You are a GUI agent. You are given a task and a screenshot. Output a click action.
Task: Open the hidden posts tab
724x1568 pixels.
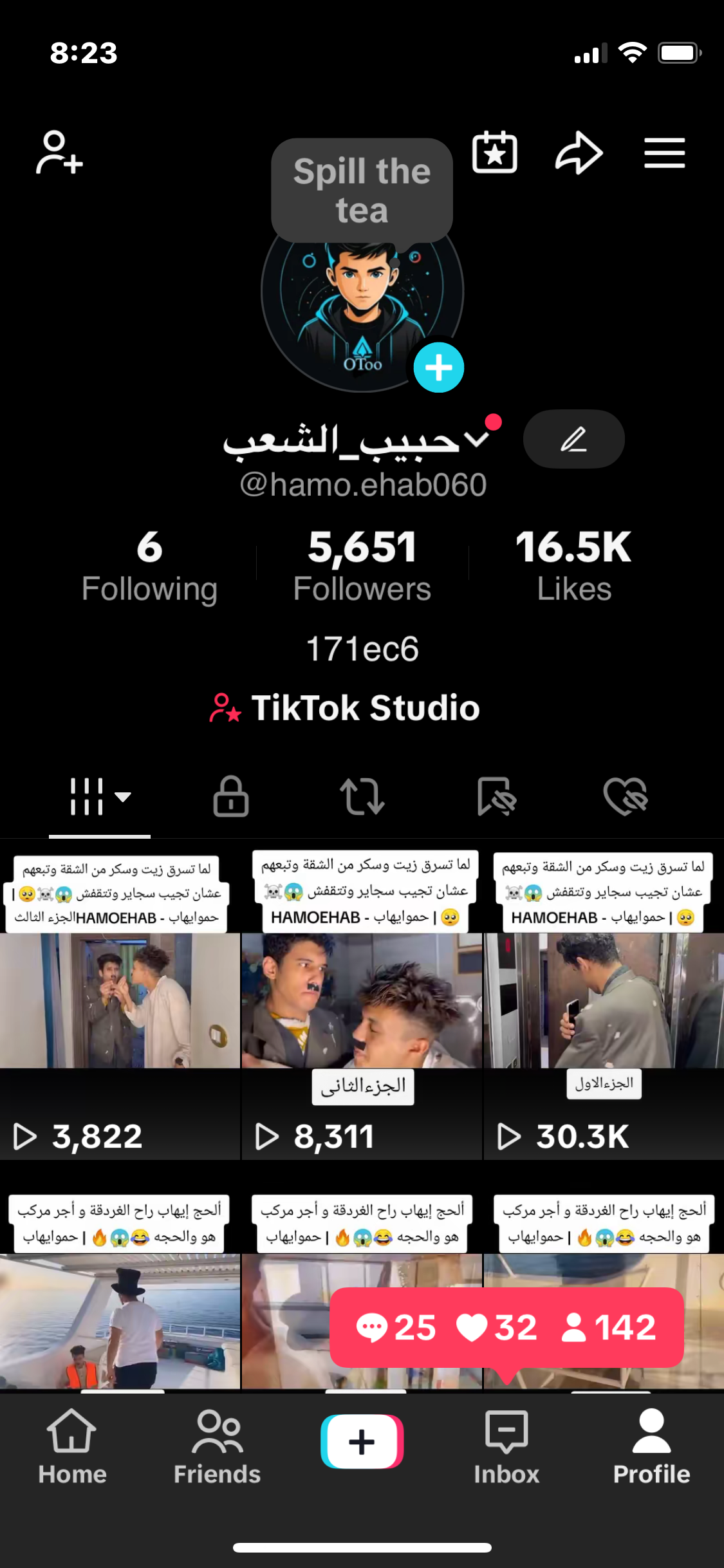coord(494,797)
